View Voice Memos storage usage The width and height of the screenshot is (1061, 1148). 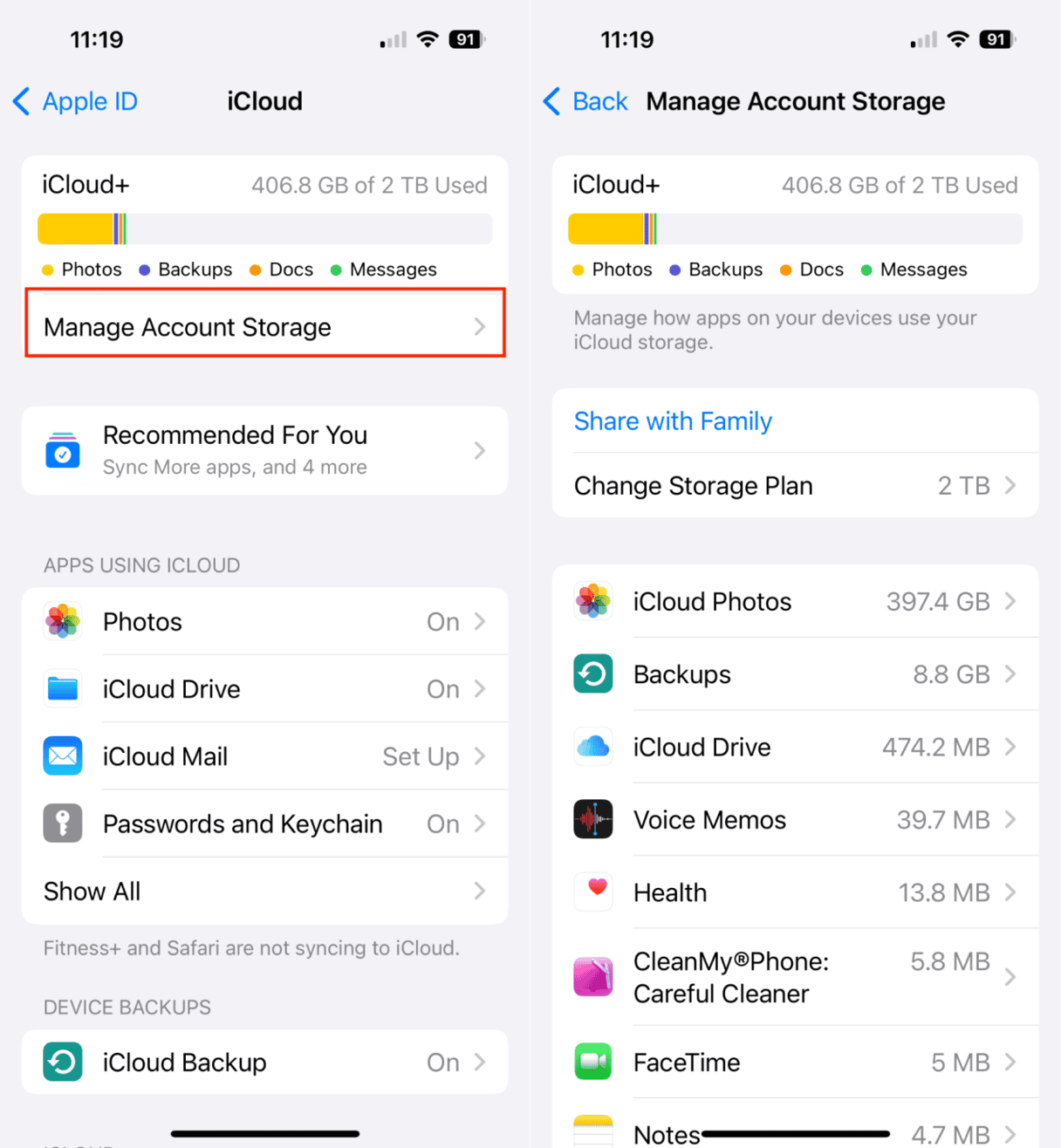(794, 820)
